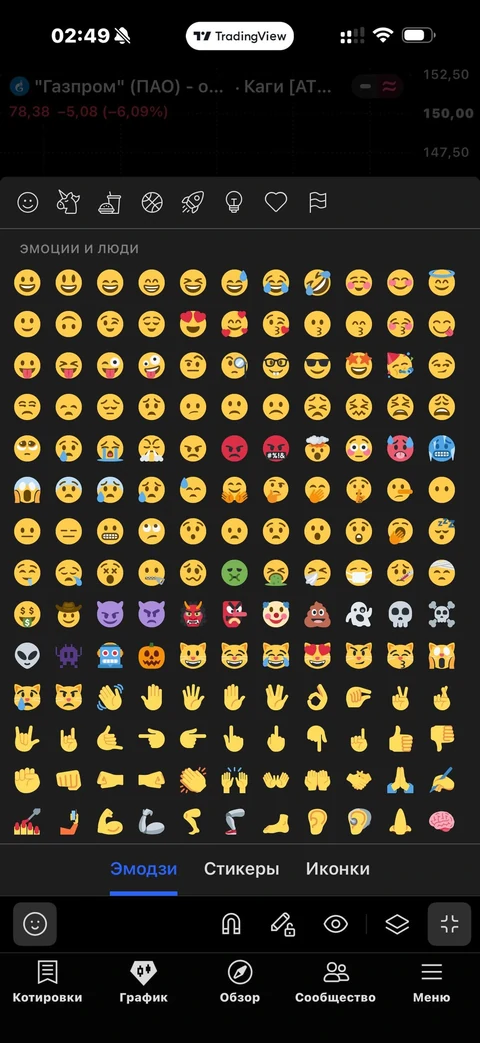Jump to the food and drink category
The width and height of the screenshot is (480, 1043).
pyautogui.click(x=110, y=202)
